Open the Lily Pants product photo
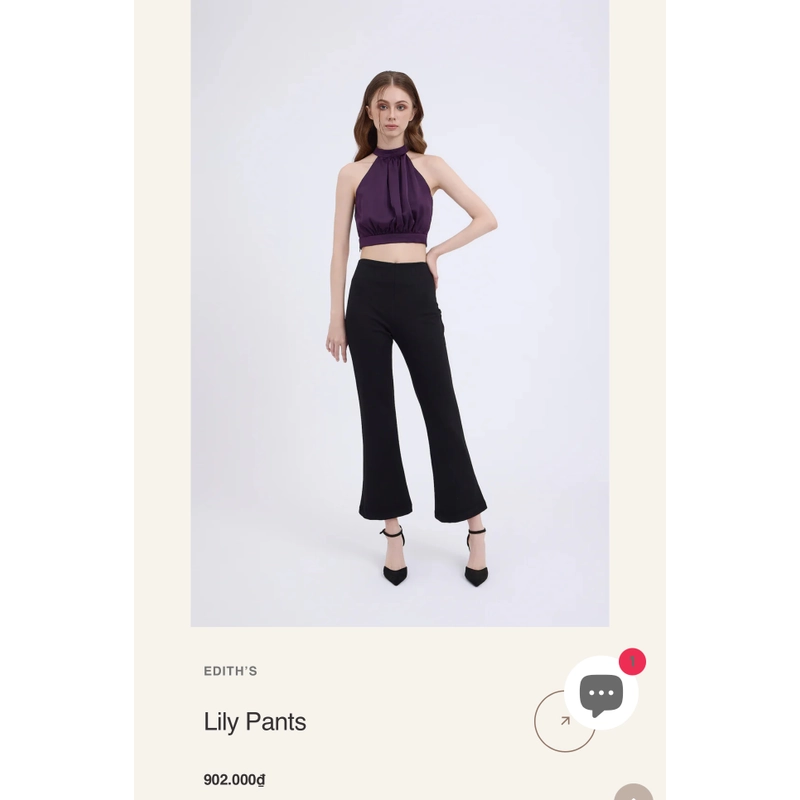Viewport: 800px width, 800px height. point(400,313)
